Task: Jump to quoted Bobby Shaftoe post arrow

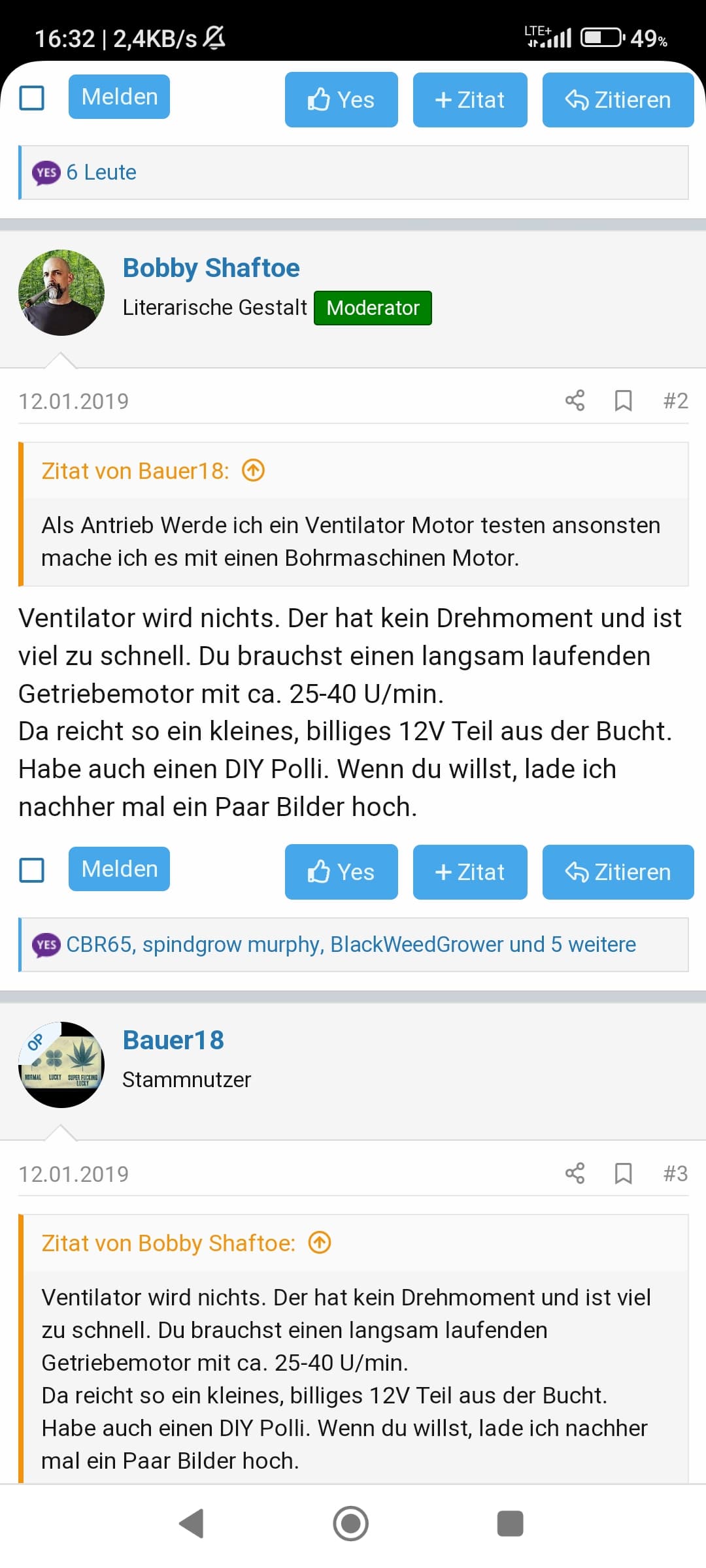Action: click(x=320, y=1243)
